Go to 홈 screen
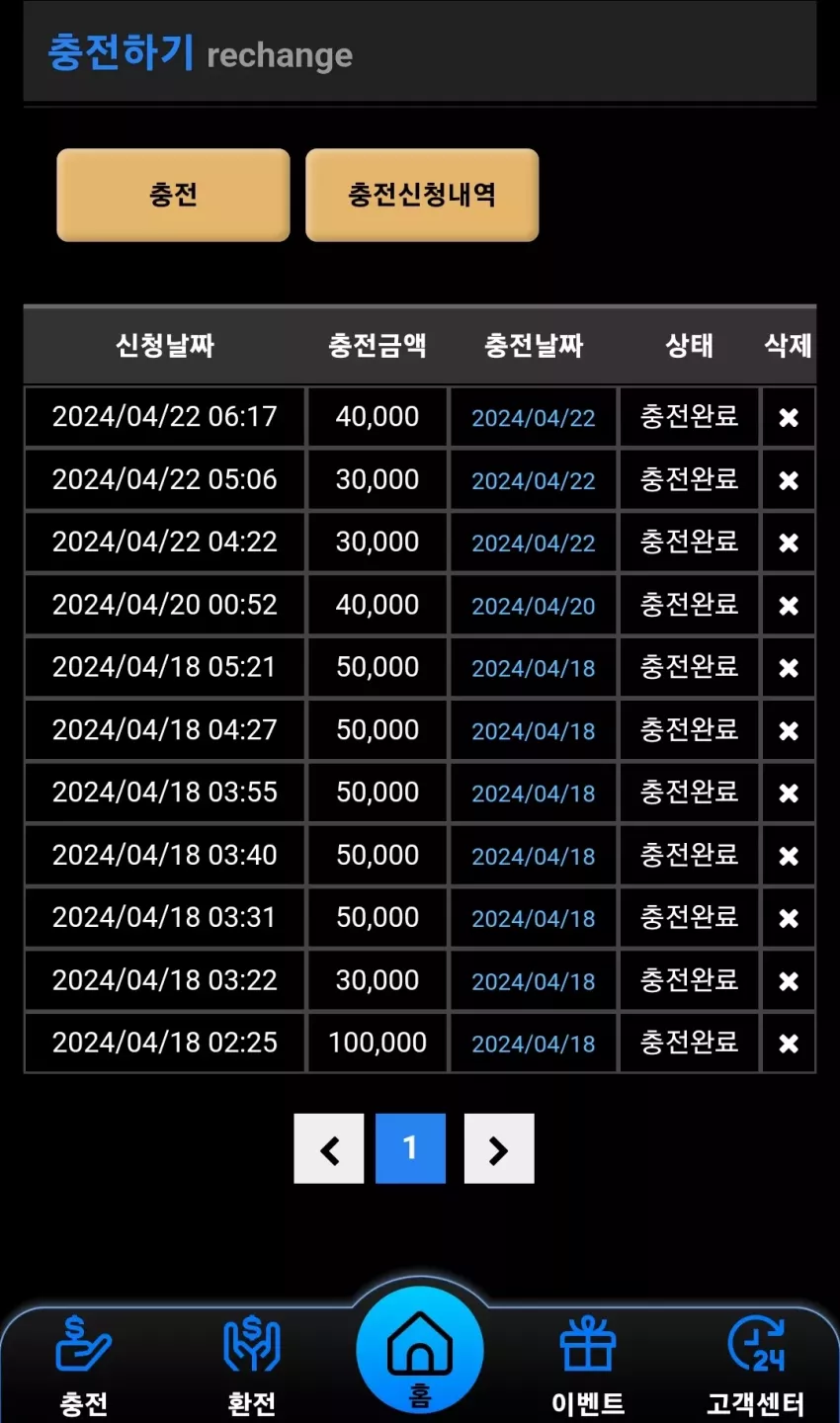Viewport: 840px width, 1423px height. (x=420, y=1352)
